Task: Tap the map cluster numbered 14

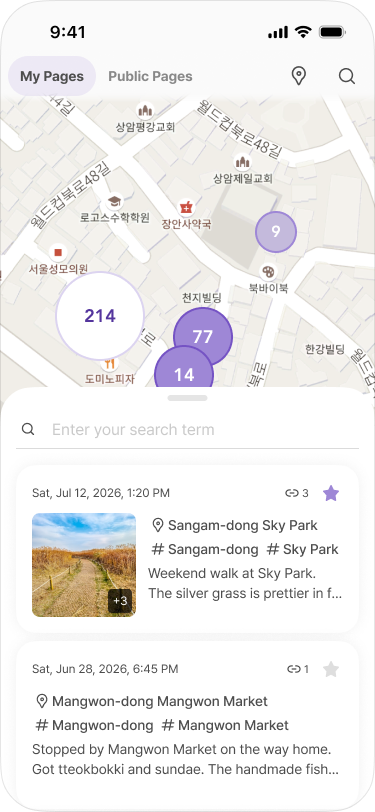Action: [184, 373]
